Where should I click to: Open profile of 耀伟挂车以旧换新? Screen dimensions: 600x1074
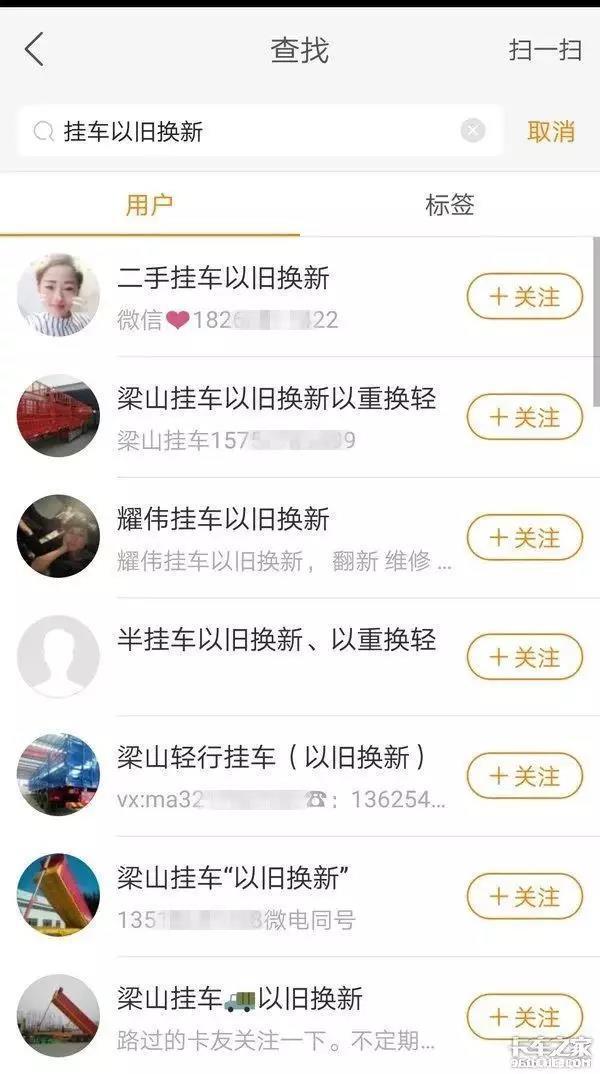tap(222, 520)
